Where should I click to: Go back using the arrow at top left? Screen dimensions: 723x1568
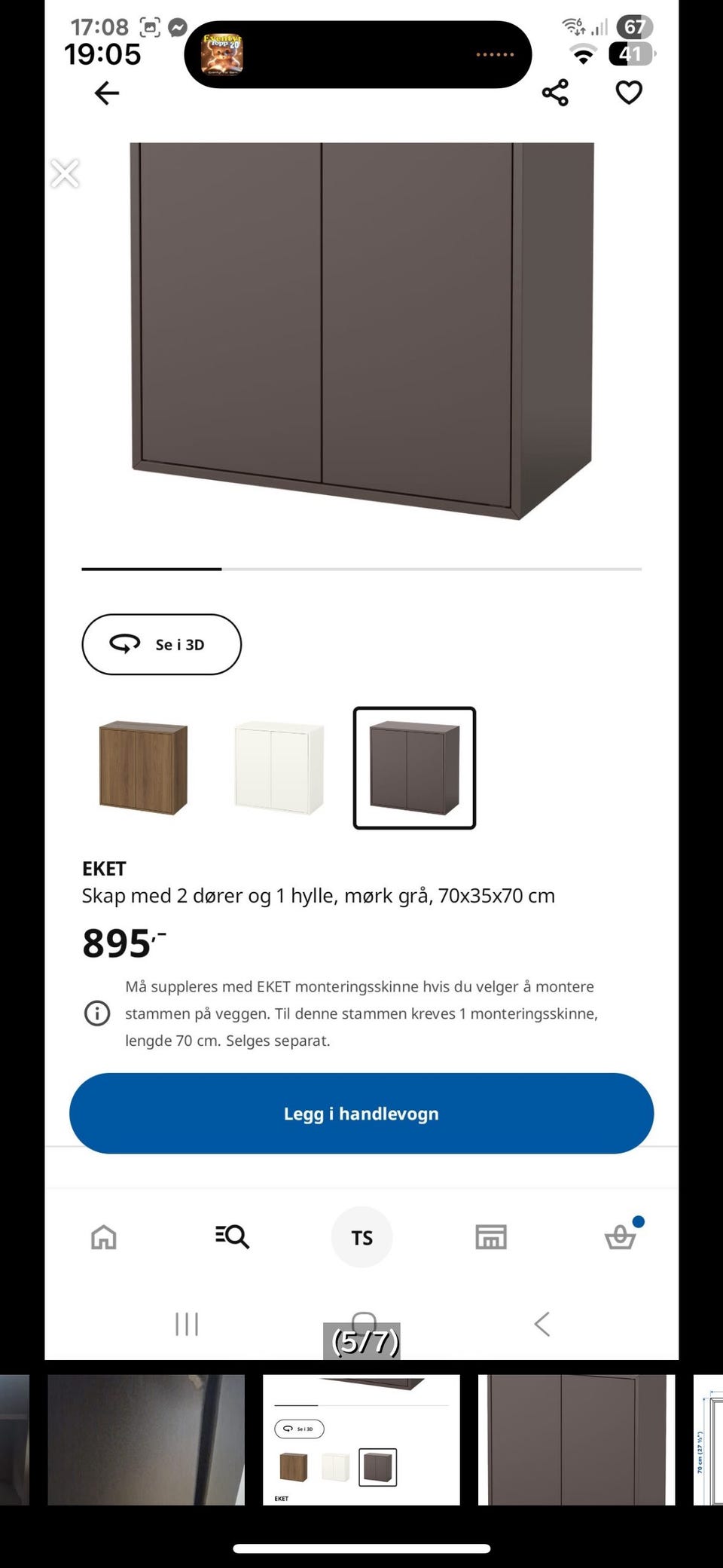[x=107, y=94]
